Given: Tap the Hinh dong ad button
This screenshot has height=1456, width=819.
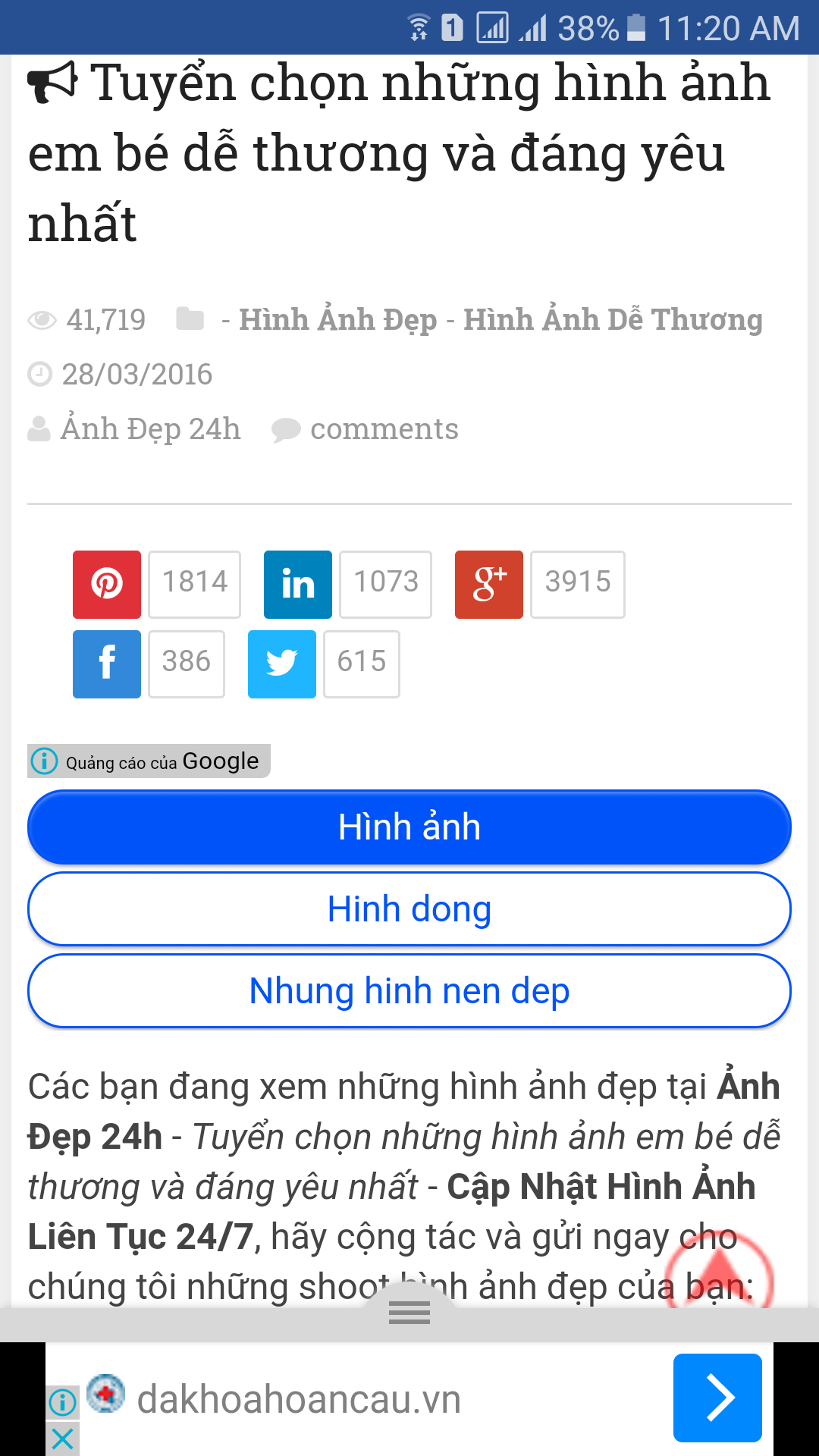Looking at the screenshot, I should point(409,908).
